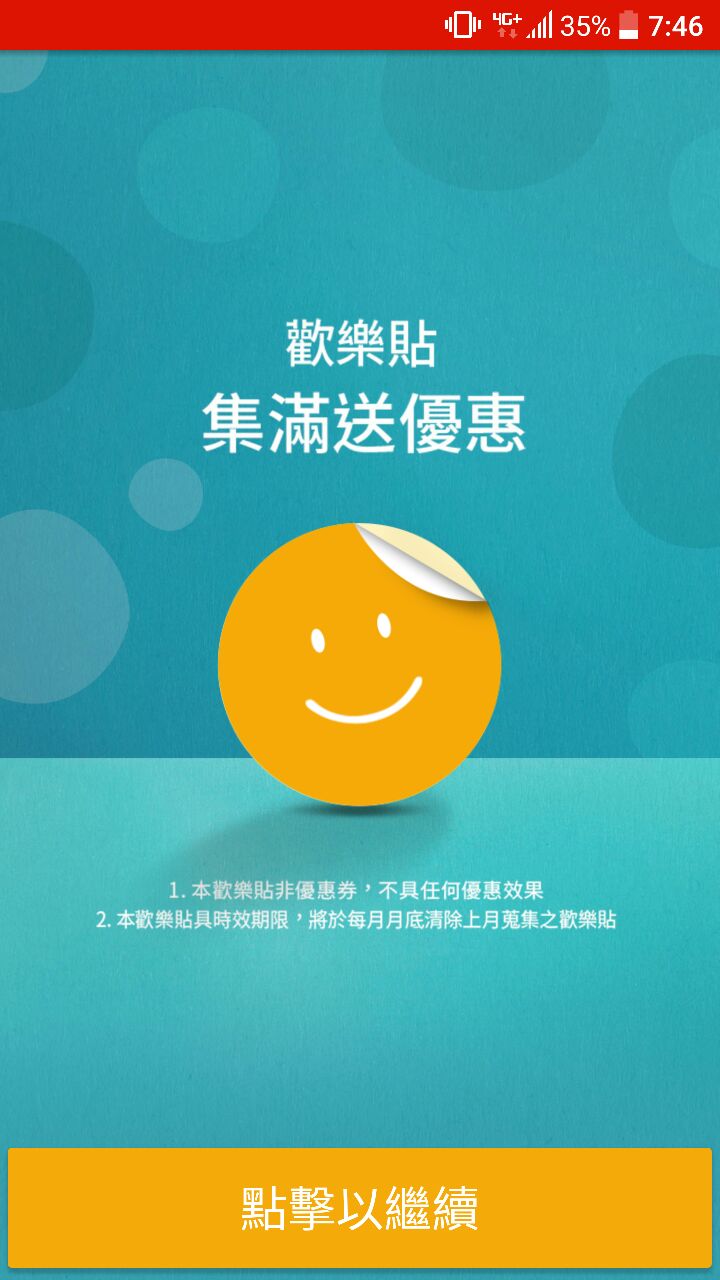Screen dimensions: 720x1280
Task: Tap the 點擊以繼續 button to continue
Action: [x=360, y=1208]
